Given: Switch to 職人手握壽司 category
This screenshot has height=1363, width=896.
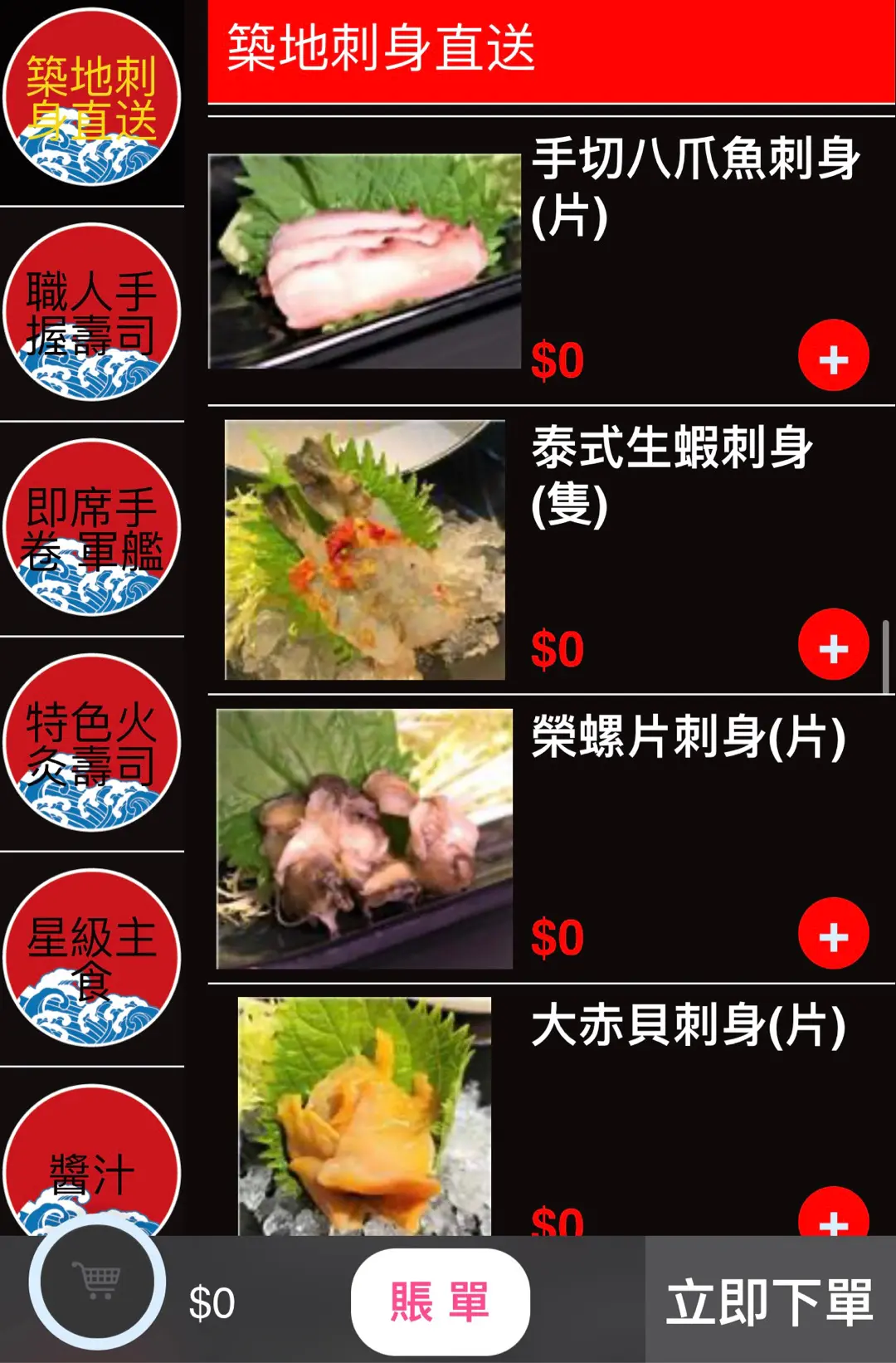Looking at the screenshot, I should [x=91, y=313].
